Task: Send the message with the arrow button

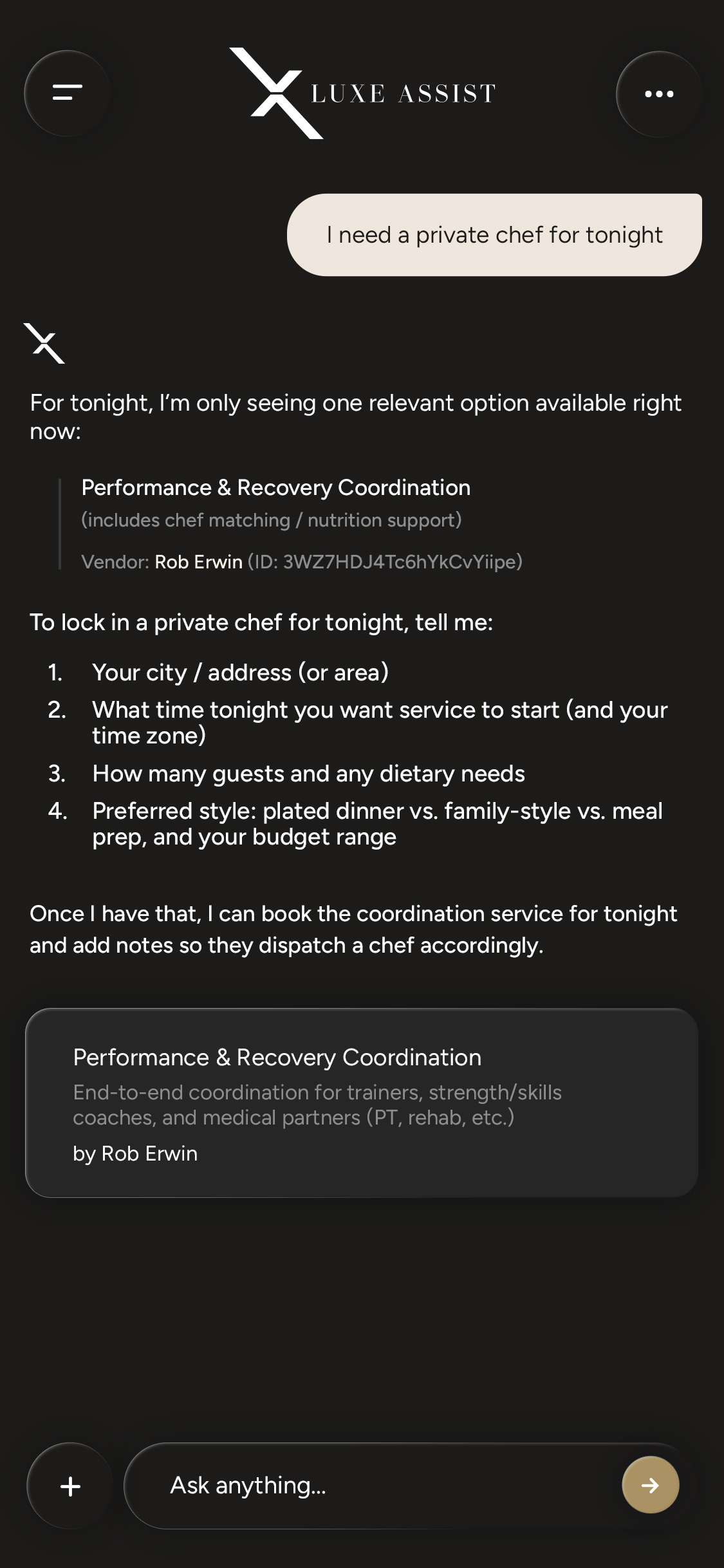Action: tap(650, 1485)
